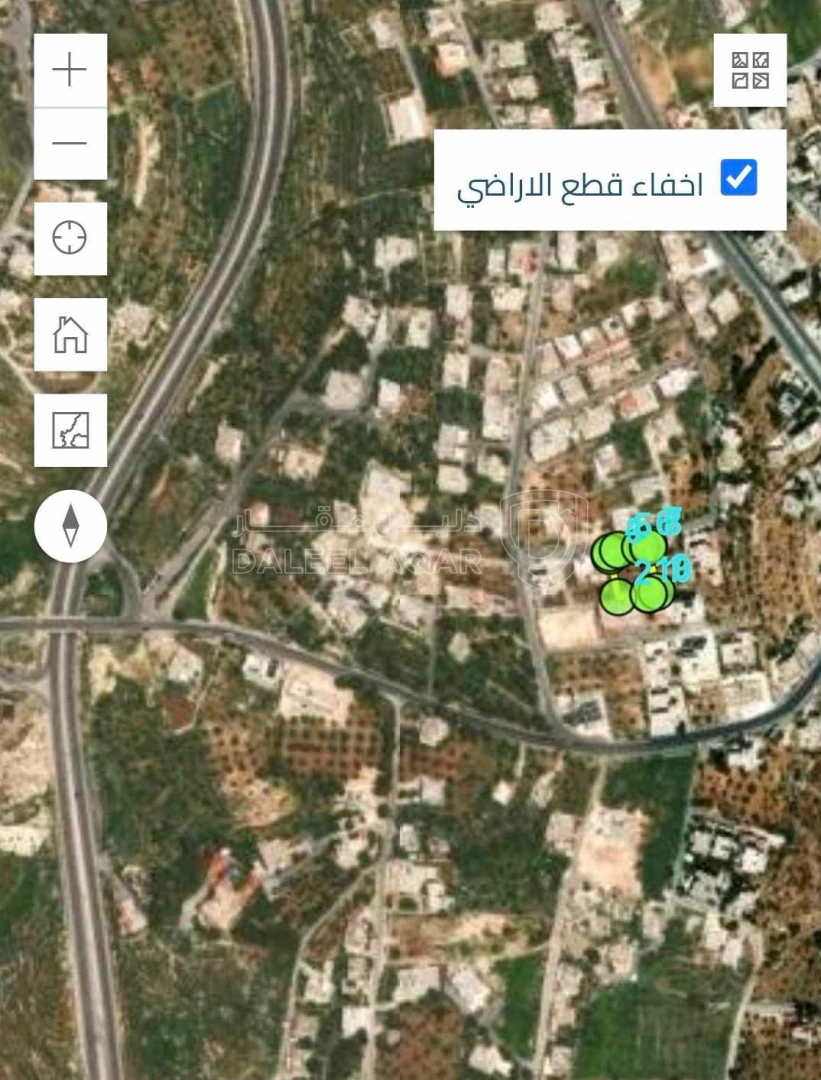Click the compass control to open rotation options
The width and height of the screenshot is (821, 1080).
tap(69, 526)
